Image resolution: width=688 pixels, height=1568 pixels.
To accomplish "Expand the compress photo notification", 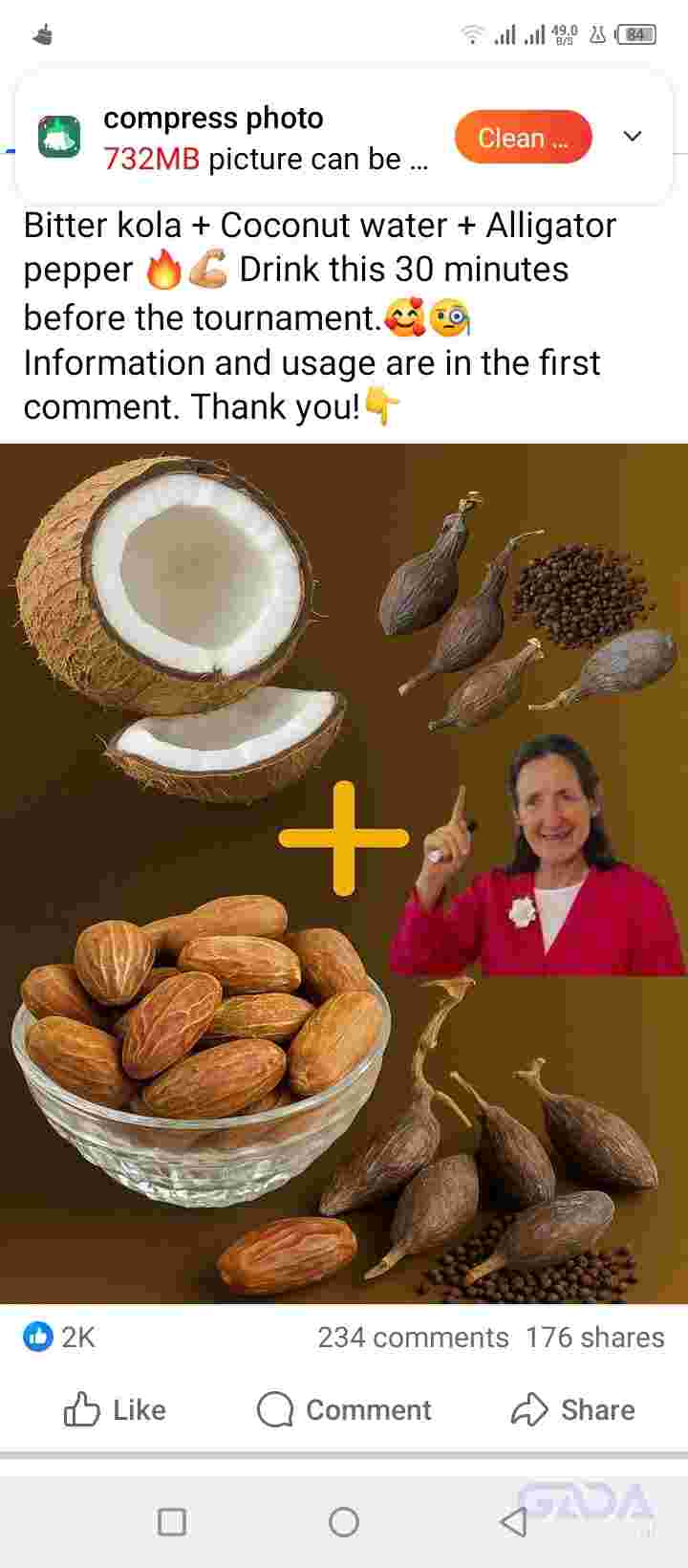I will [633, 137].
